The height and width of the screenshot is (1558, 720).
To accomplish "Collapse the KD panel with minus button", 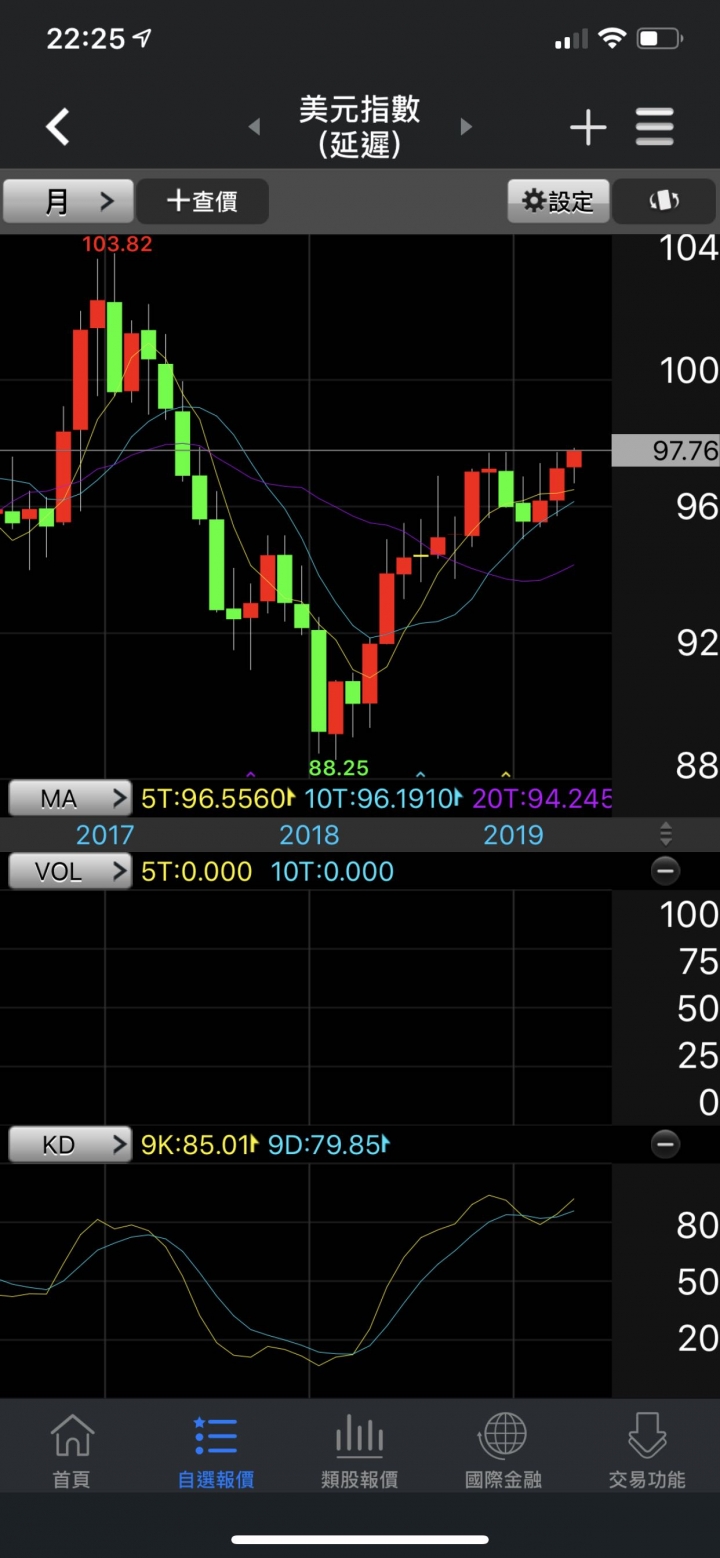I will [665, 1144].
